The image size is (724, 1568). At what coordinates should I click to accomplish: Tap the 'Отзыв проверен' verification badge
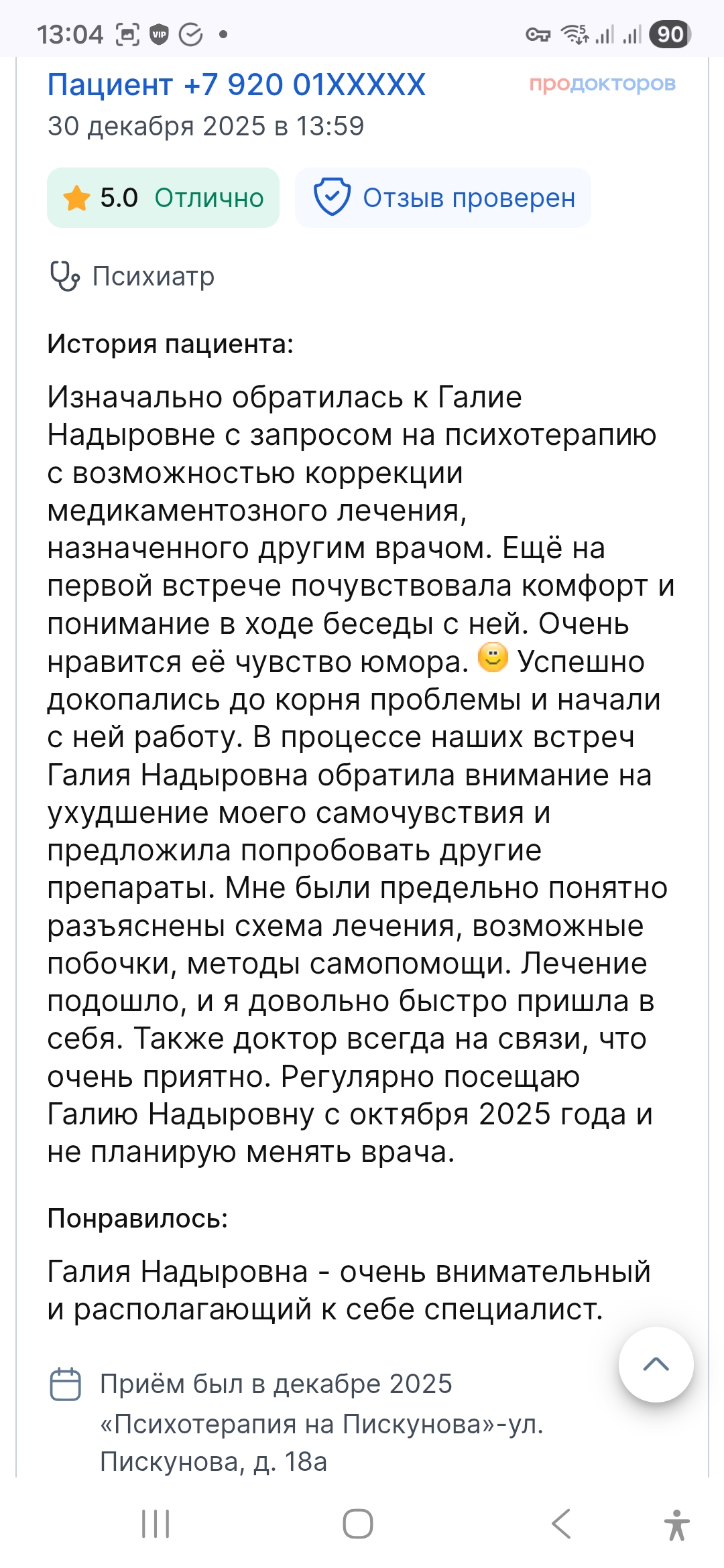(443, 198)
